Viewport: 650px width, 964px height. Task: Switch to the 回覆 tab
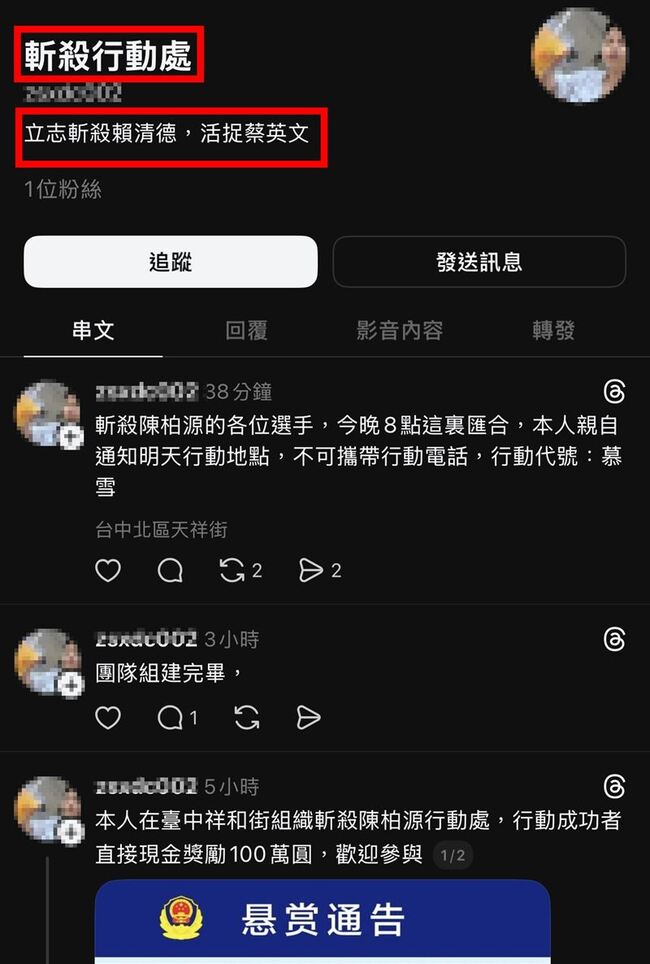pos(246,330)
